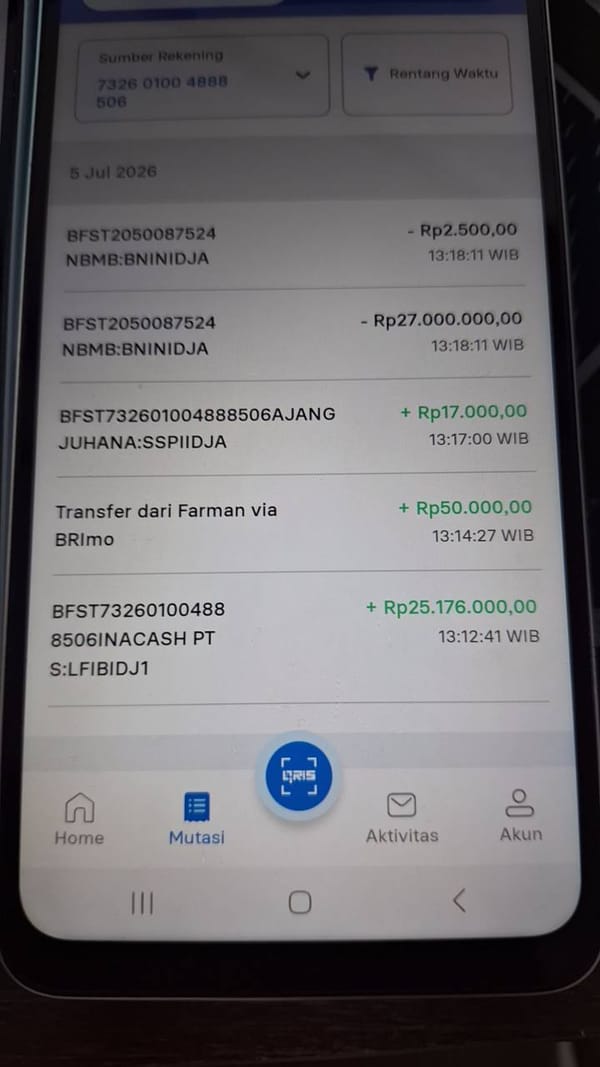
Task: Open the QRIS scanner button
Action: coord(299,776)
